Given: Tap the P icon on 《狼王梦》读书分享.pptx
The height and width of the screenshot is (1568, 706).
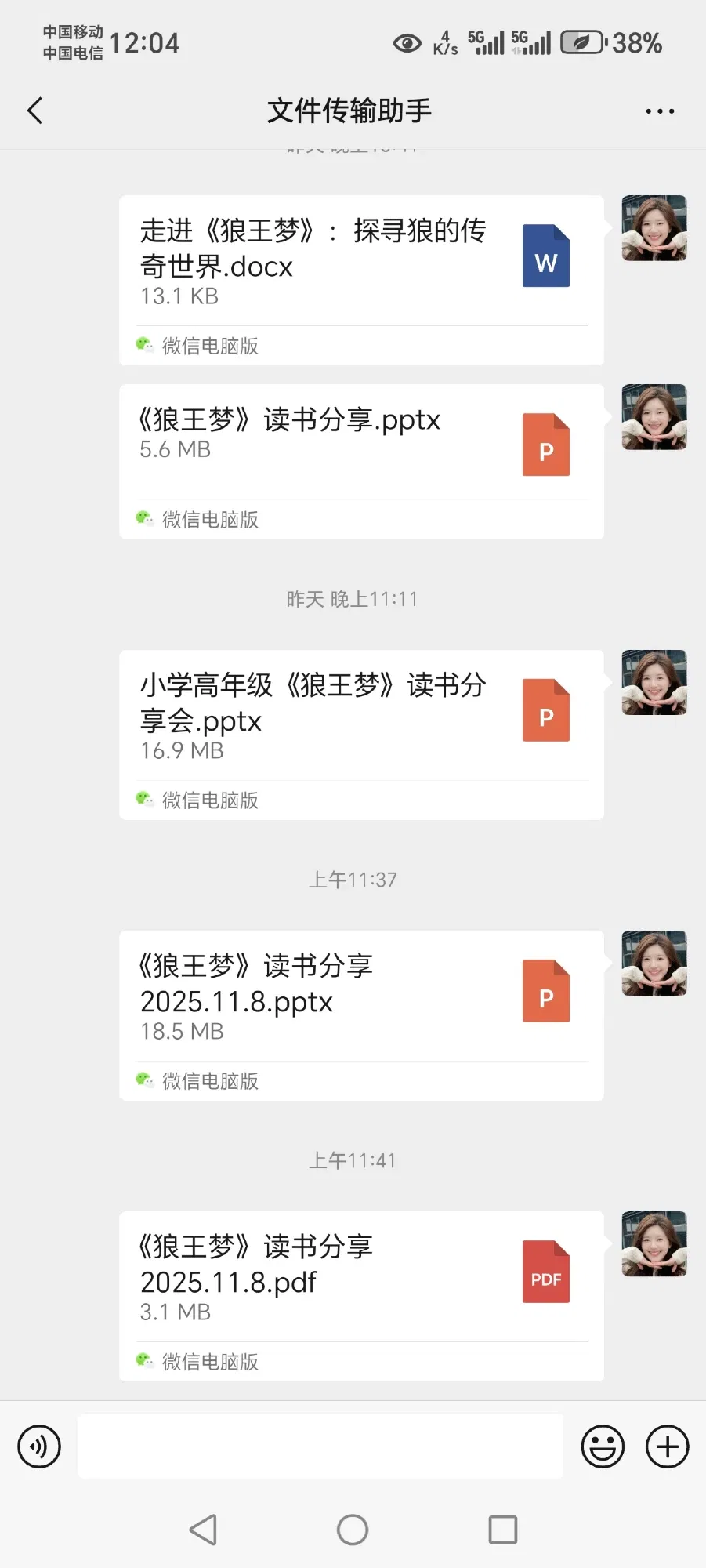Looking at the screenshot, I should (x=545, y=444).
